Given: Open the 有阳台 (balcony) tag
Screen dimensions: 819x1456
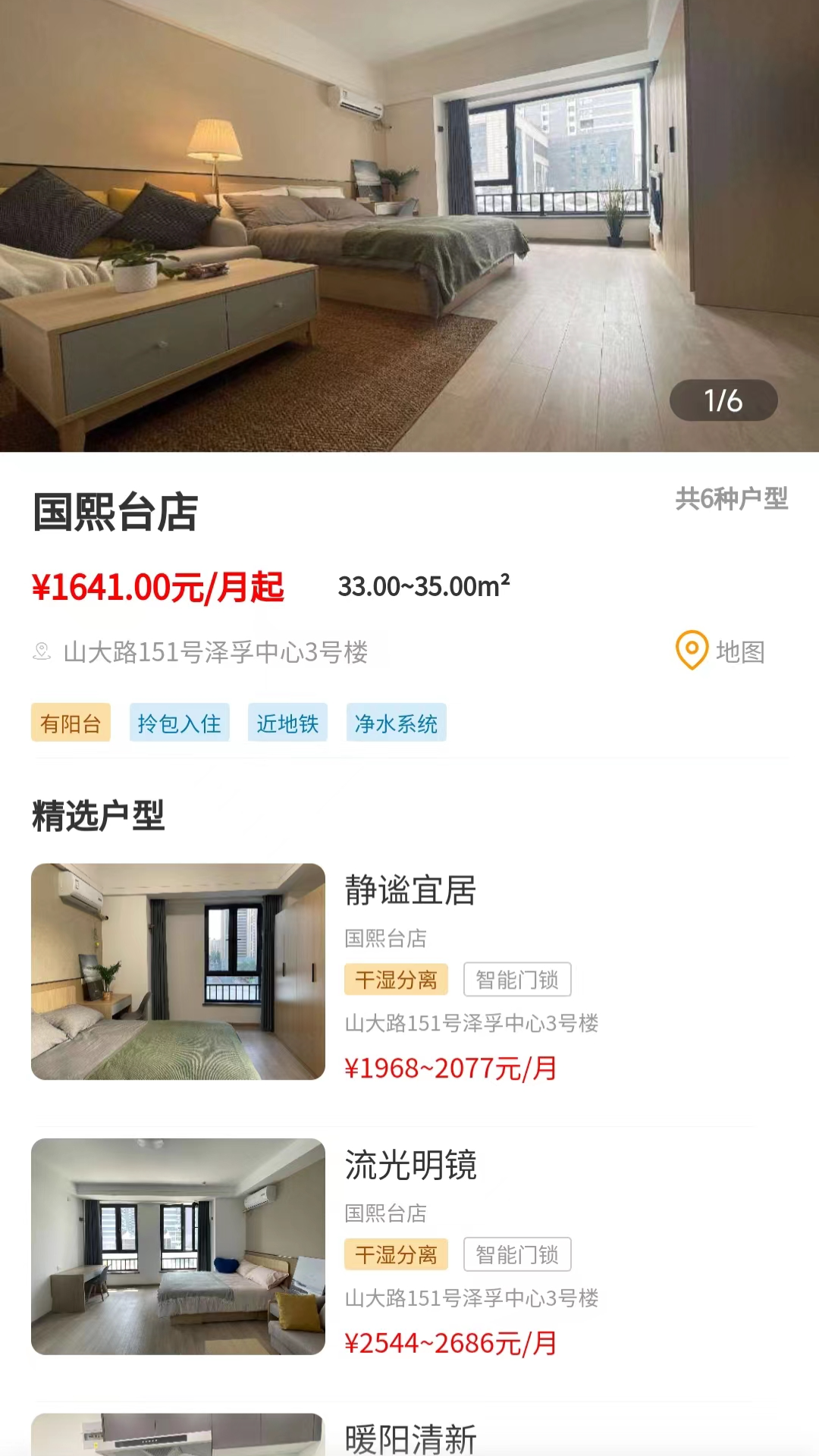Looking at the screenshot, I should pyautogui.click(x=71, y=723).
